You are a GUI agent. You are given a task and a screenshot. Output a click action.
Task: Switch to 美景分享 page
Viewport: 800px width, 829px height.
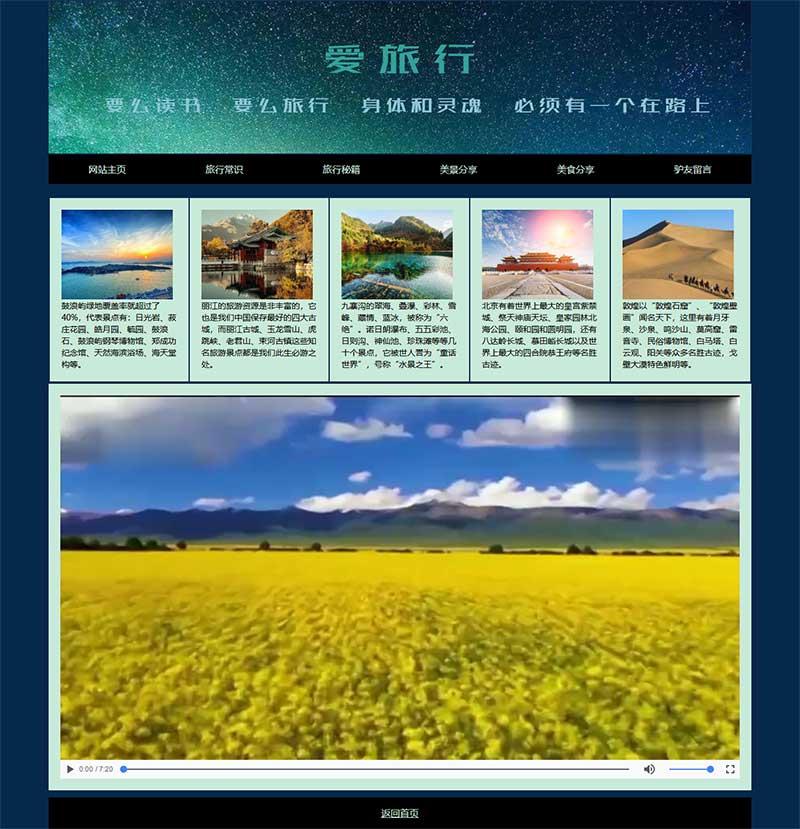458,170
